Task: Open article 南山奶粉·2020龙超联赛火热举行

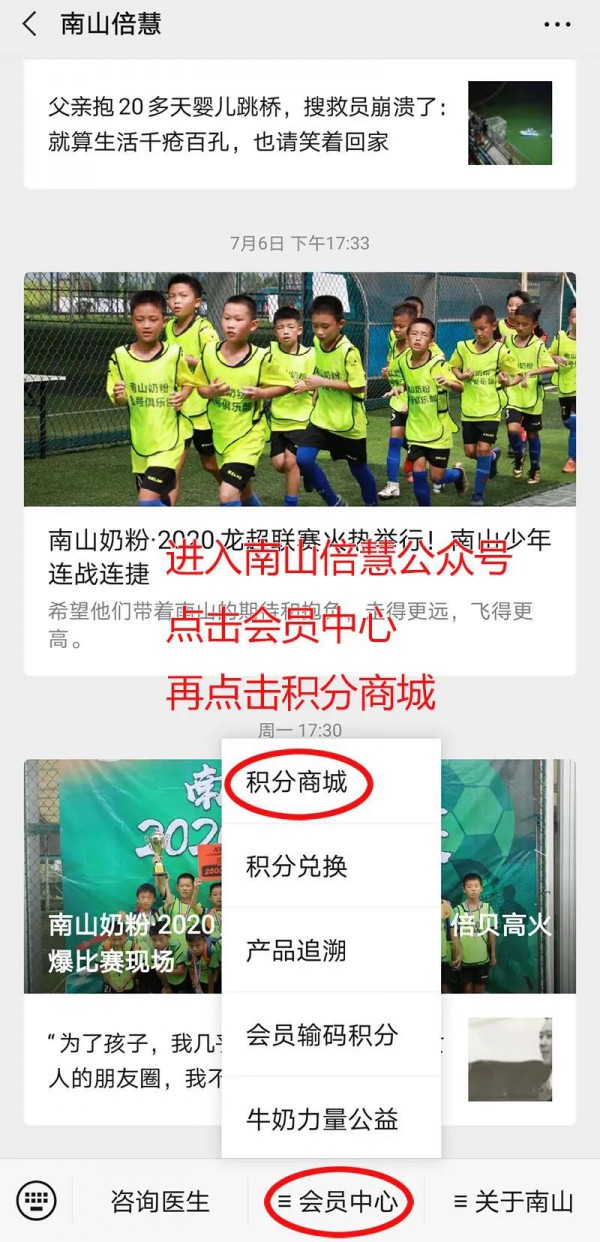Action: pyautogui.click(x=300, y=474)
